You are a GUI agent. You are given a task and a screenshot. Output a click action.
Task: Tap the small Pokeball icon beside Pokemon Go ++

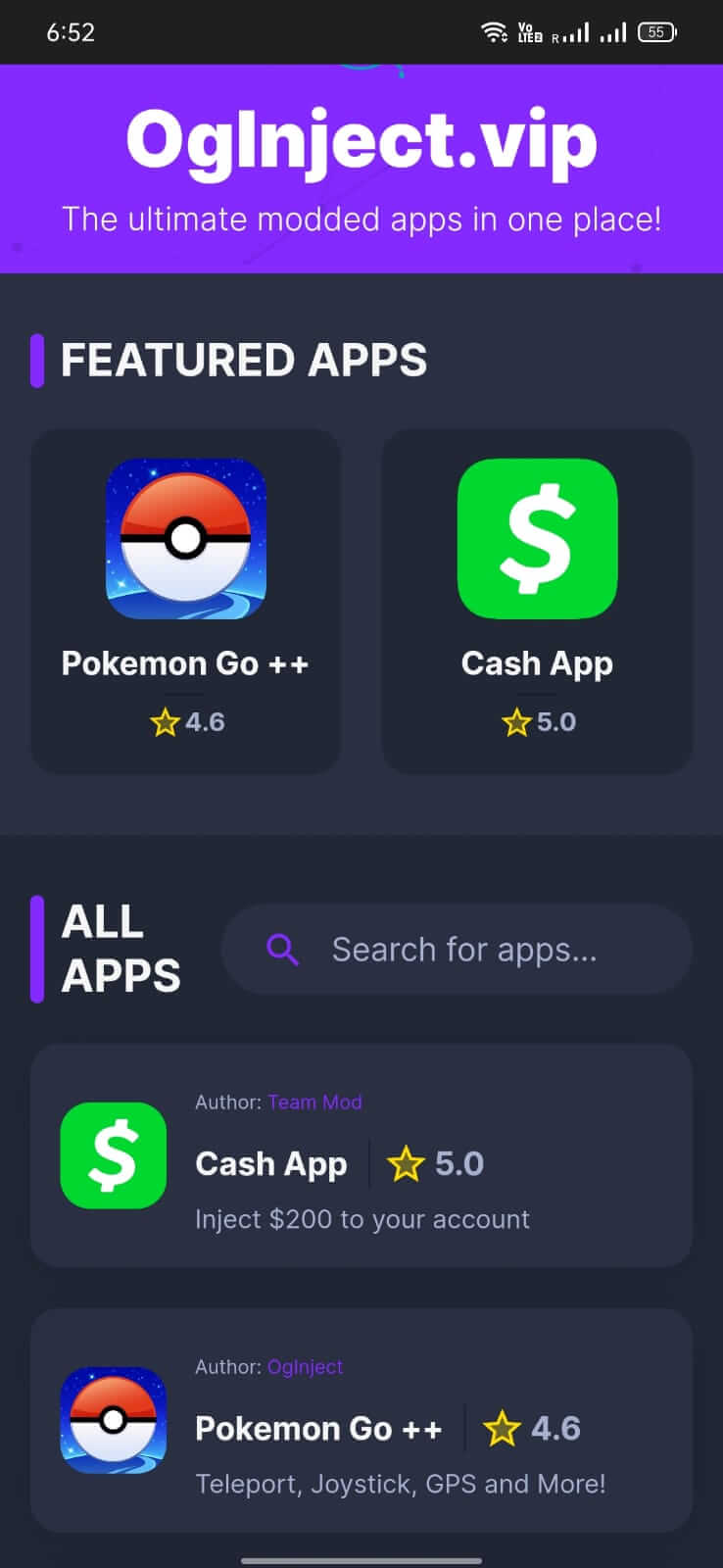pos(113,1421)
